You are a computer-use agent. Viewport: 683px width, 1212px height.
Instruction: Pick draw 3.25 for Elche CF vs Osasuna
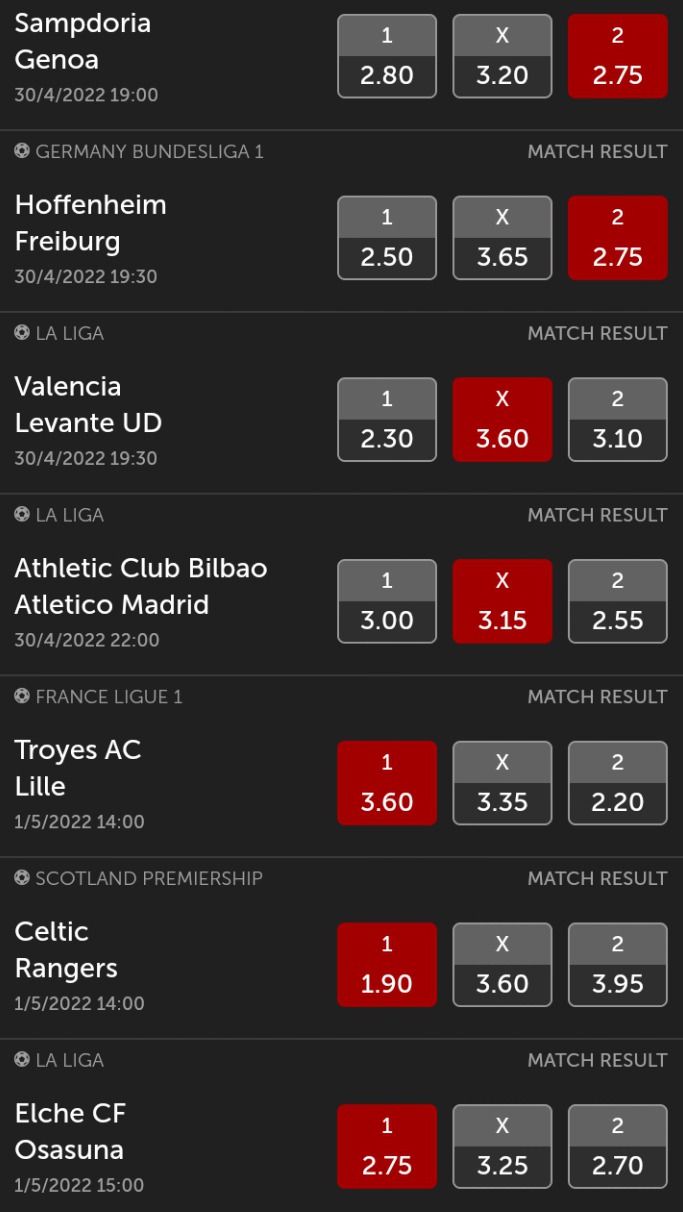click(502, 1146)
